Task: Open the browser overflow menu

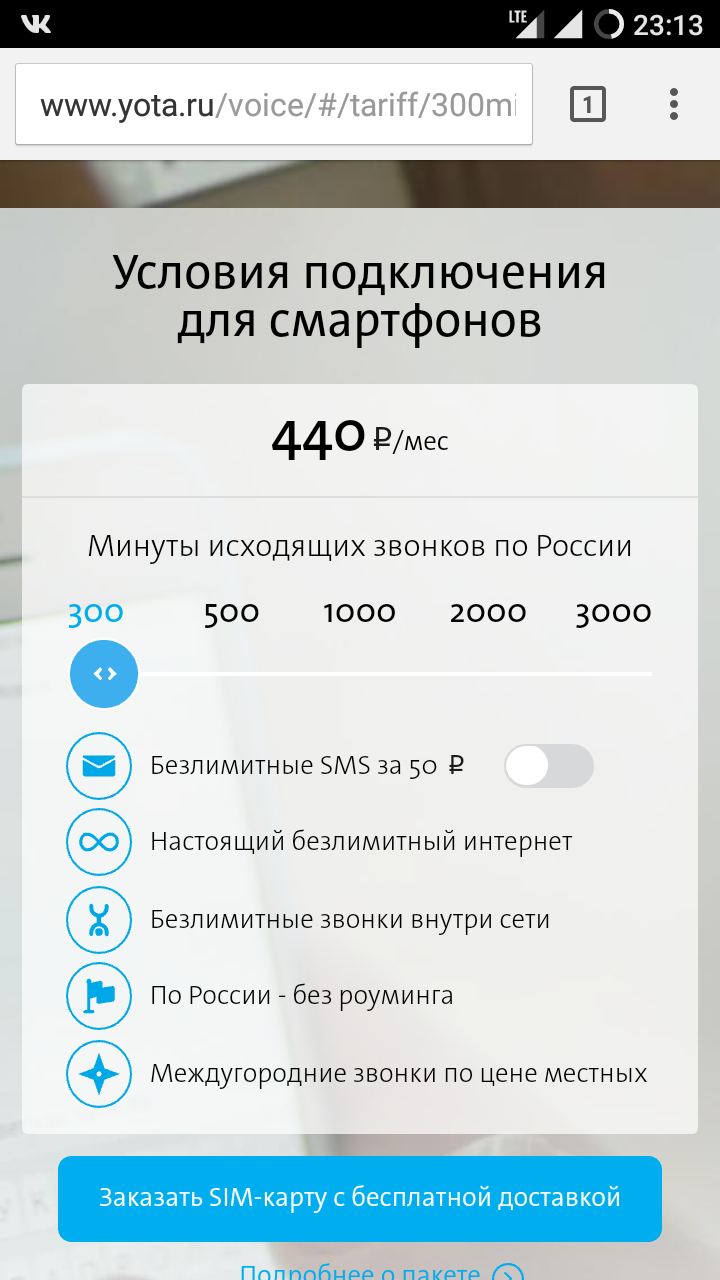Action: coord(674,104)
